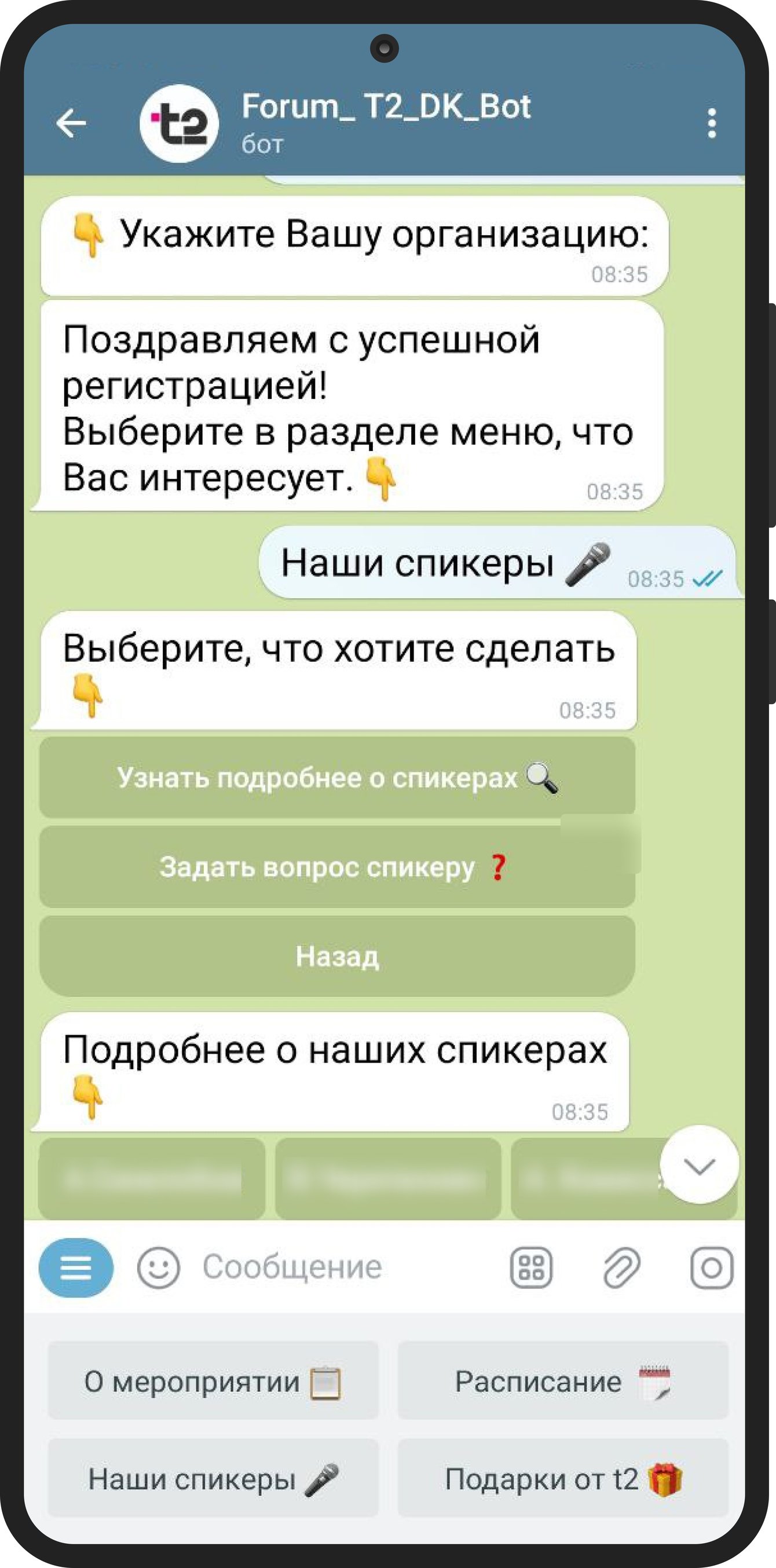776x1568 pixels.
Task: Select 'Подарки от t2' keyboard button
Action: point(563,1478)
